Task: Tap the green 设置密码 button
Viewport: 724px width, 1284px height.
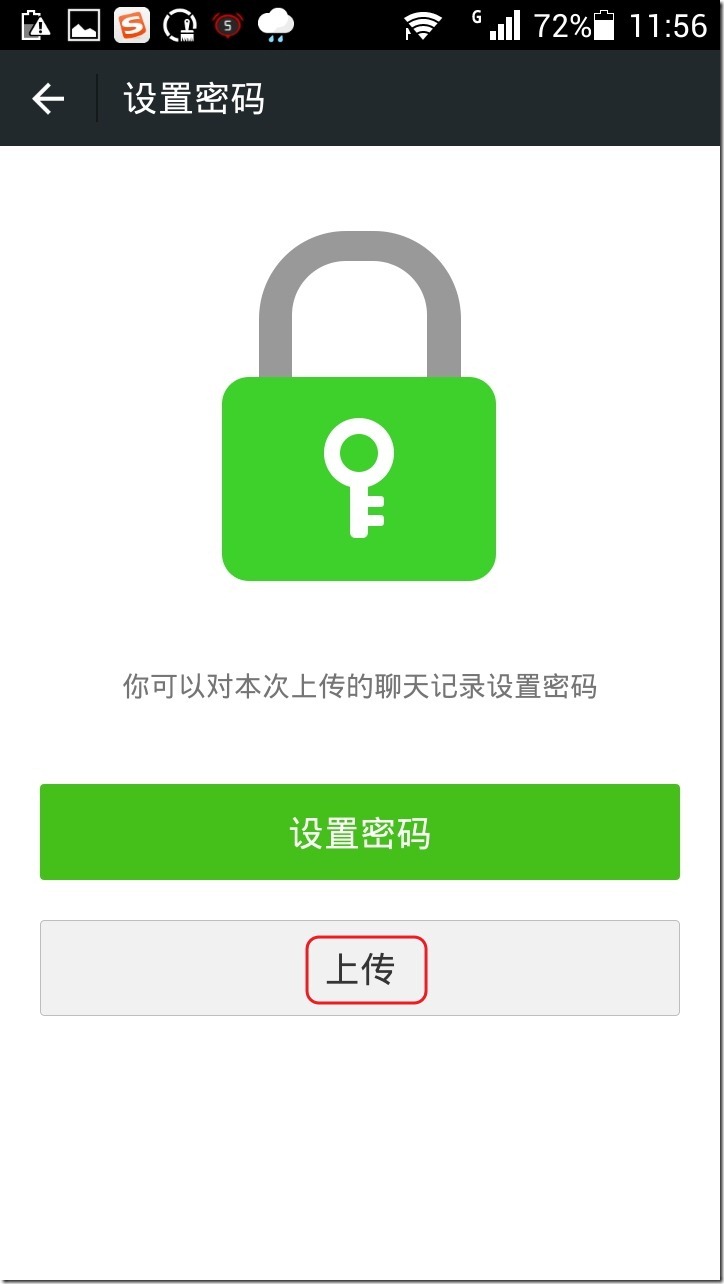Action: [x=360, y=832]
